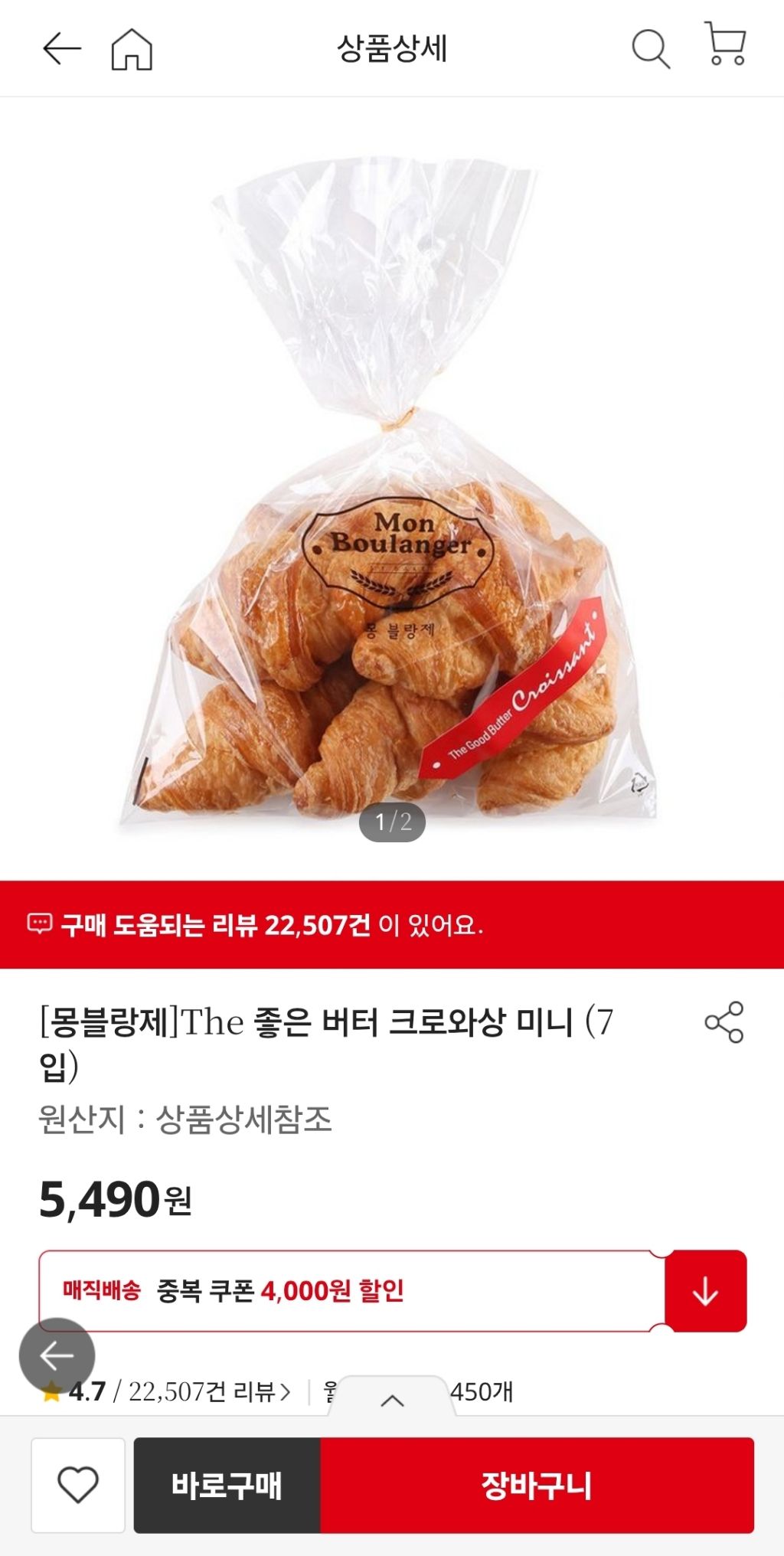
Task: Go back using the top arrow
Action: 61,49
